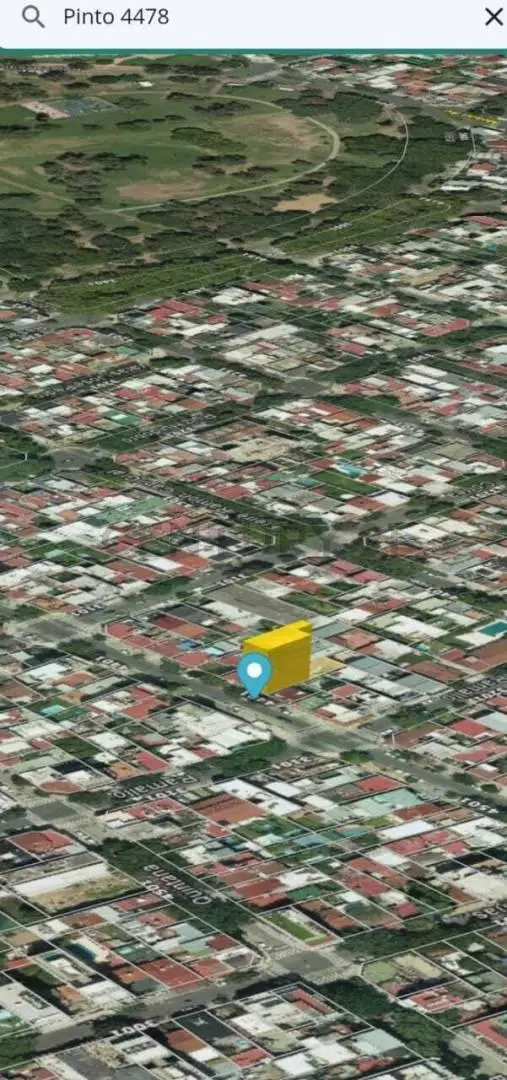
Task: Clear the search with the X button
Action: click(494, 17)
